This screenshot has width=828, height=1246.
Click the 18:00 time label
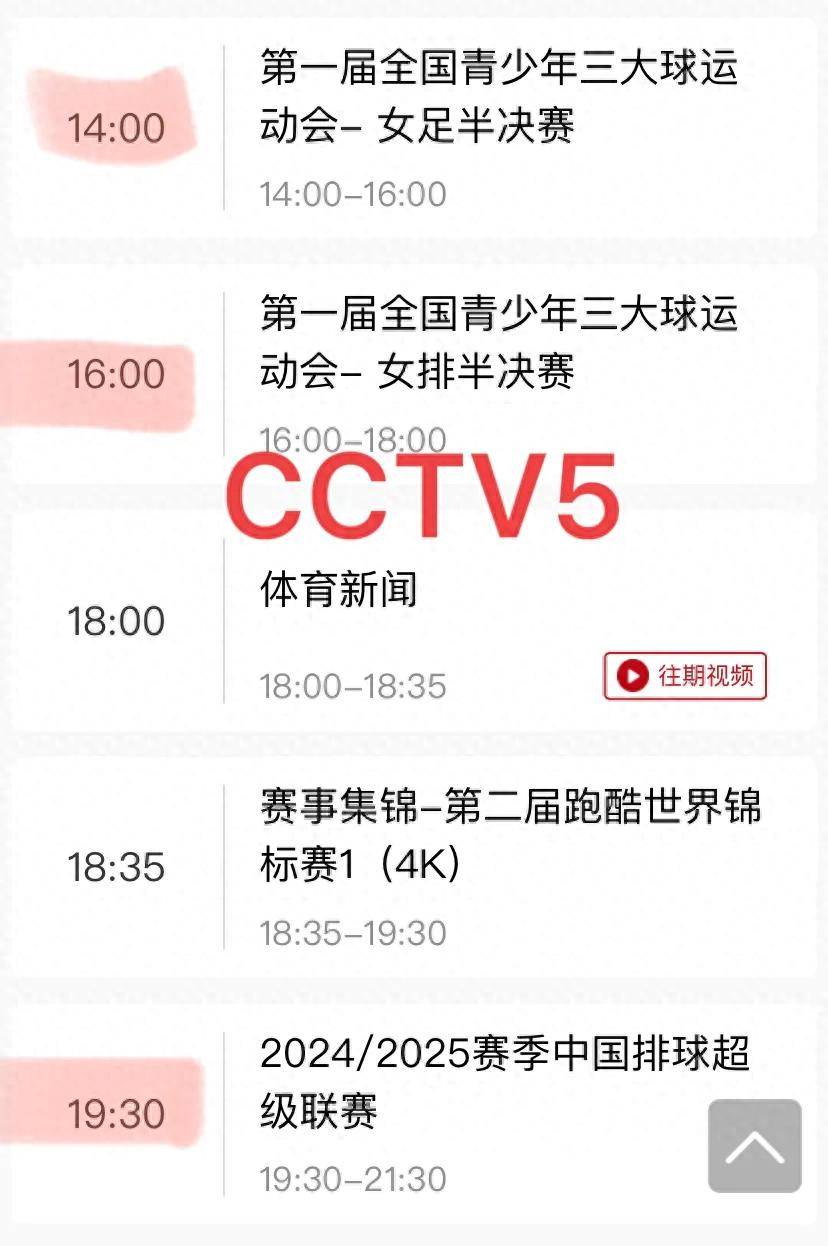(x=118, y=621)
